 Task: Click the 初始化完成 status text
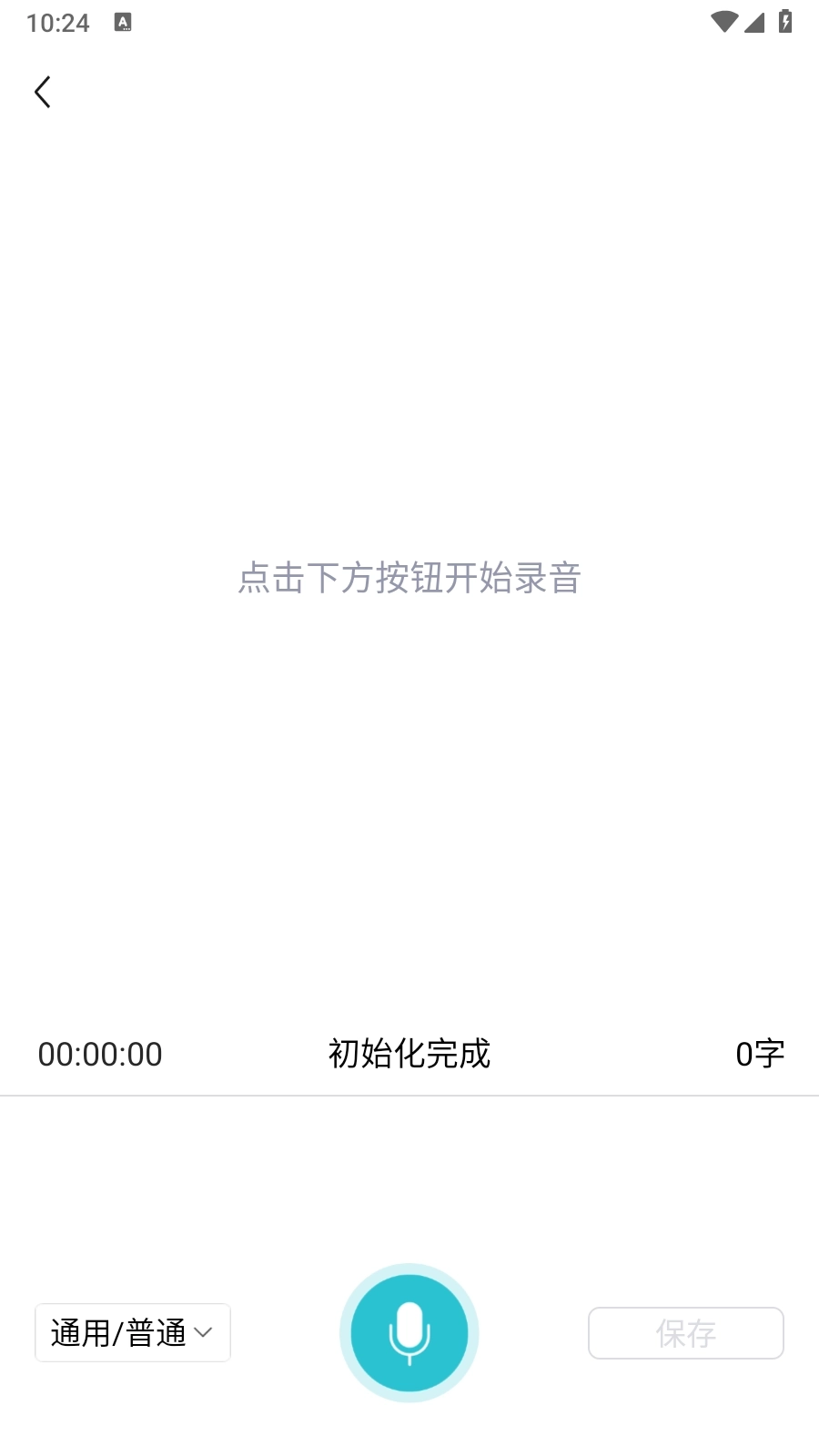(x=409, y=1053)
